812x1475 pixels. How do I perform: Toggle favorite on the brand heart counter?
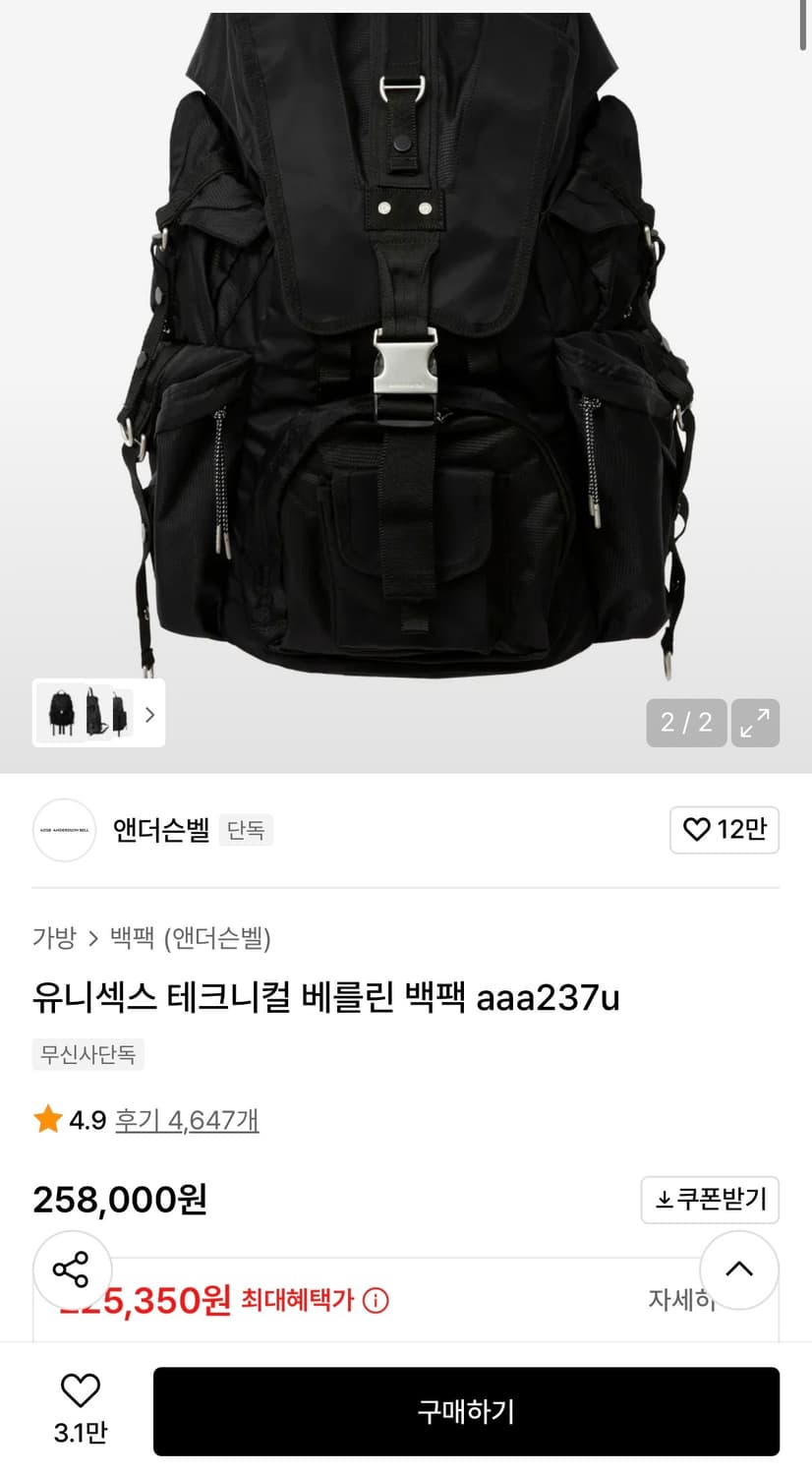click(725, 830)
